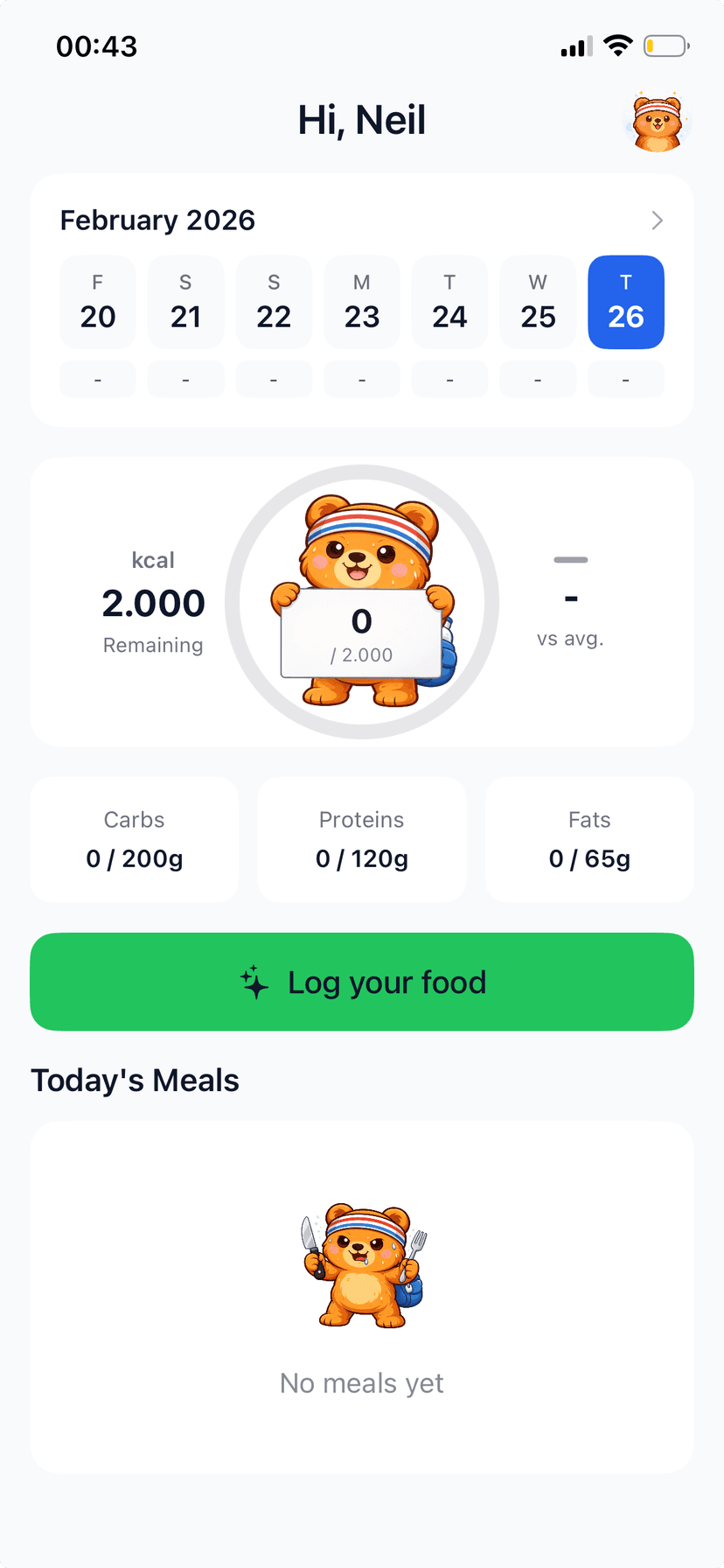
Task: Click the Today's Meals section header
Action: click(135, 1080)
